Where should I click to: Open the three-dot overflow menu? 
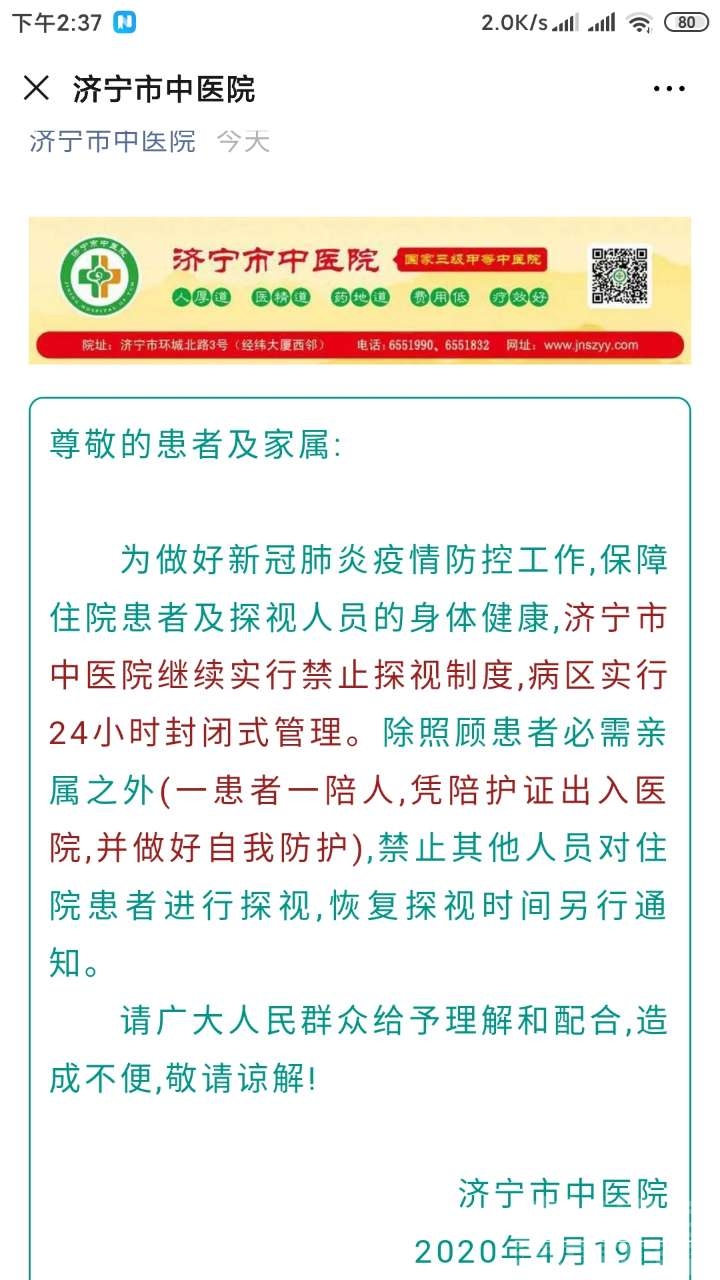pyautogui.click(x=668, y=89)
